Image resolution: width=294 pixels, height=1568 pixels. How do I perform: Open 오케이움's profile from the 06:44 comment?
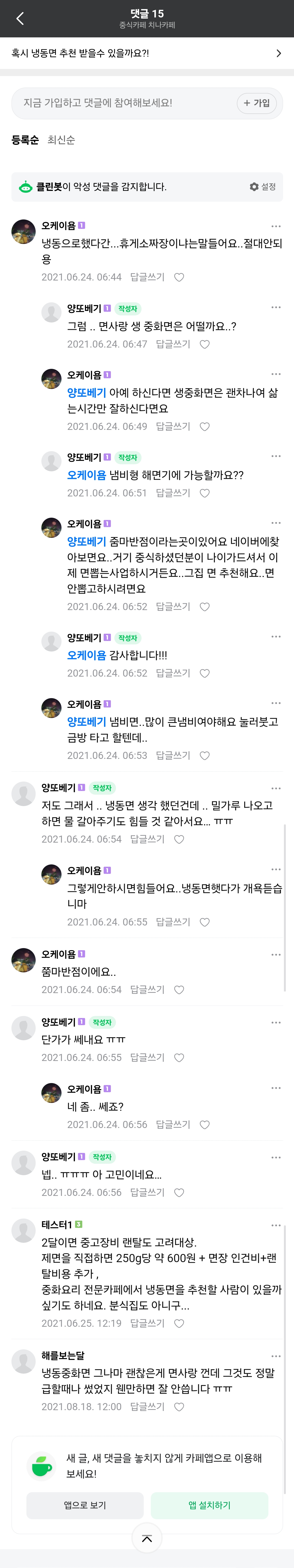tap(24, 232)
